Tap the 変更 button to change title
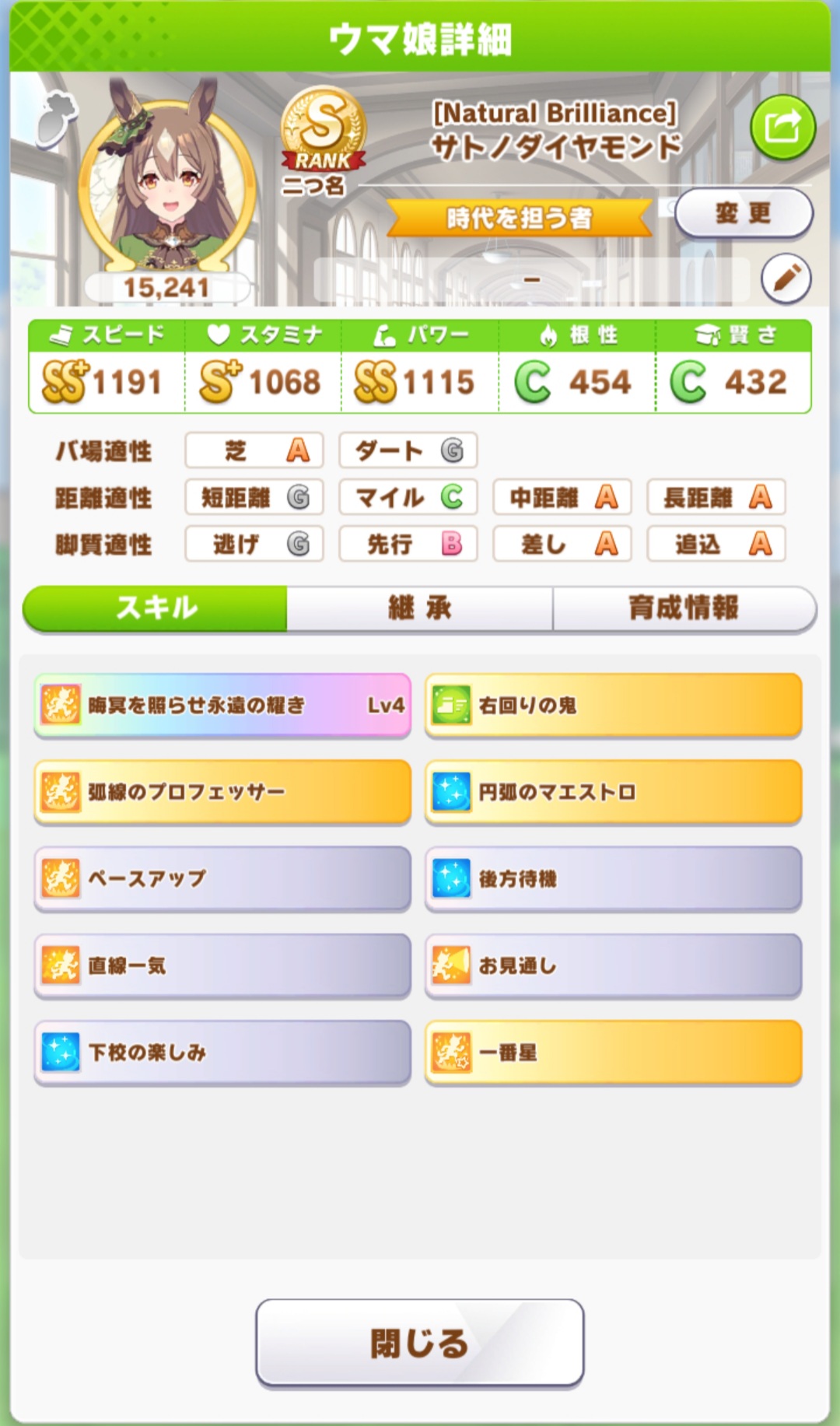Viewport: 840px width, 1426px height. pyautogui.click(x=743, y=213)
